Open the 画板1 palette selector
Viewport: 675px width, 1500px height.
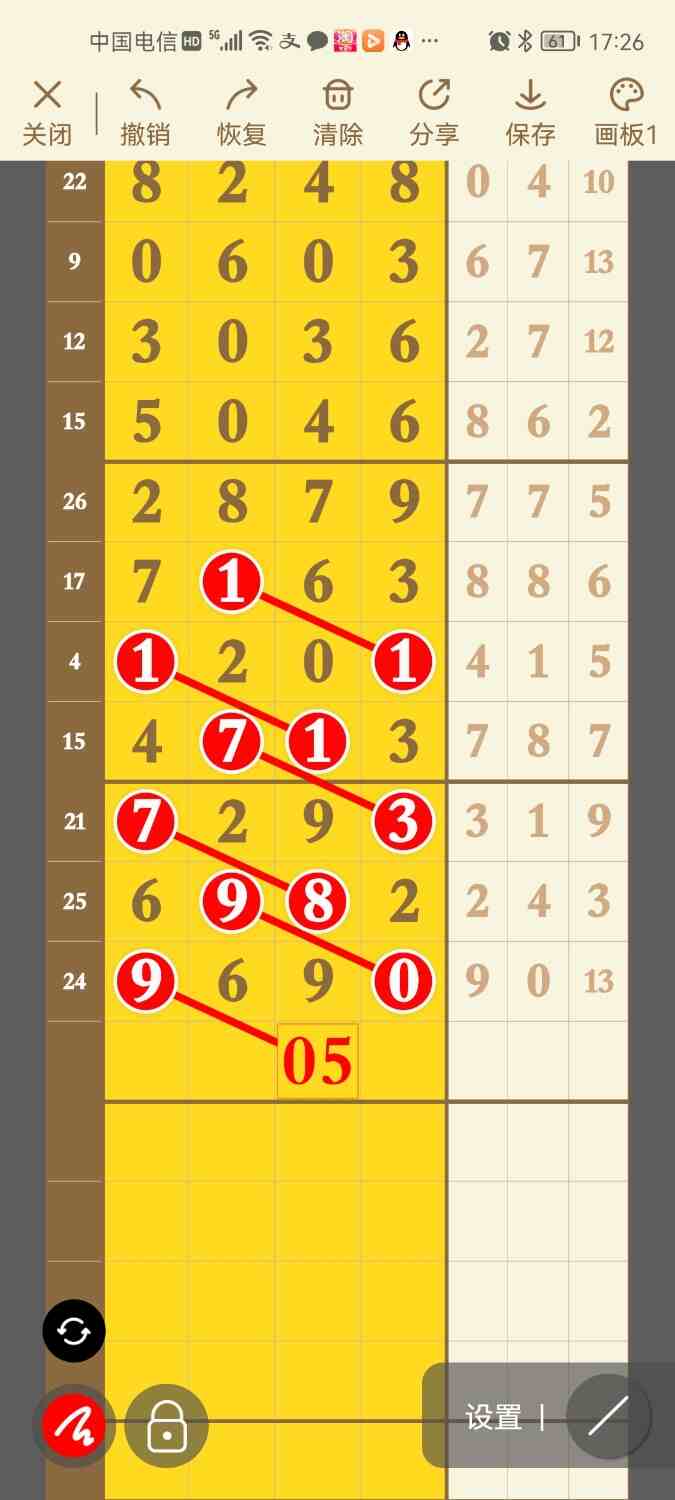[626, 113]
